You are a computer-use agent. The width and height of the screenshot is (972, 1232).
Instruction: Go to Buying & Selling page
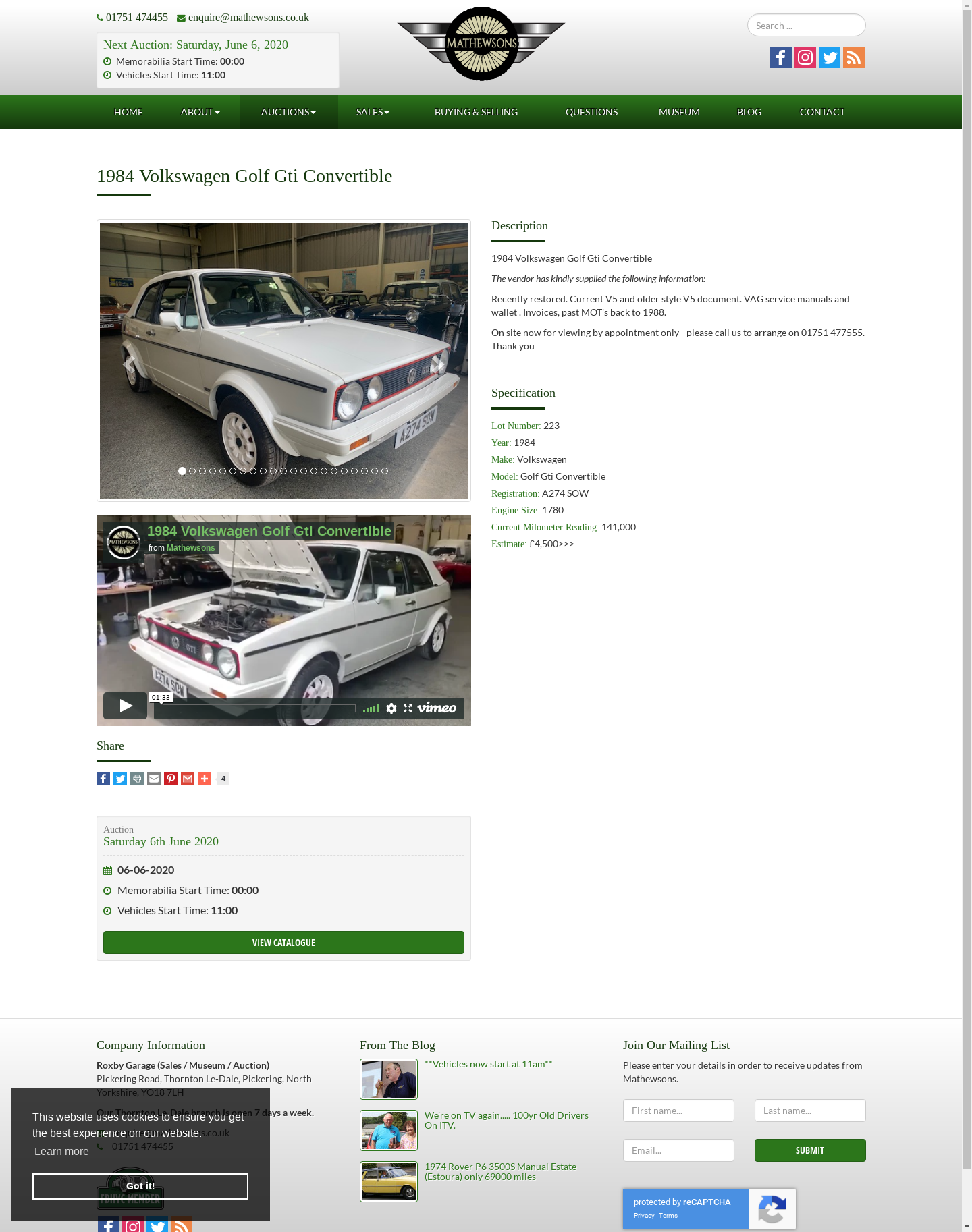476,112
